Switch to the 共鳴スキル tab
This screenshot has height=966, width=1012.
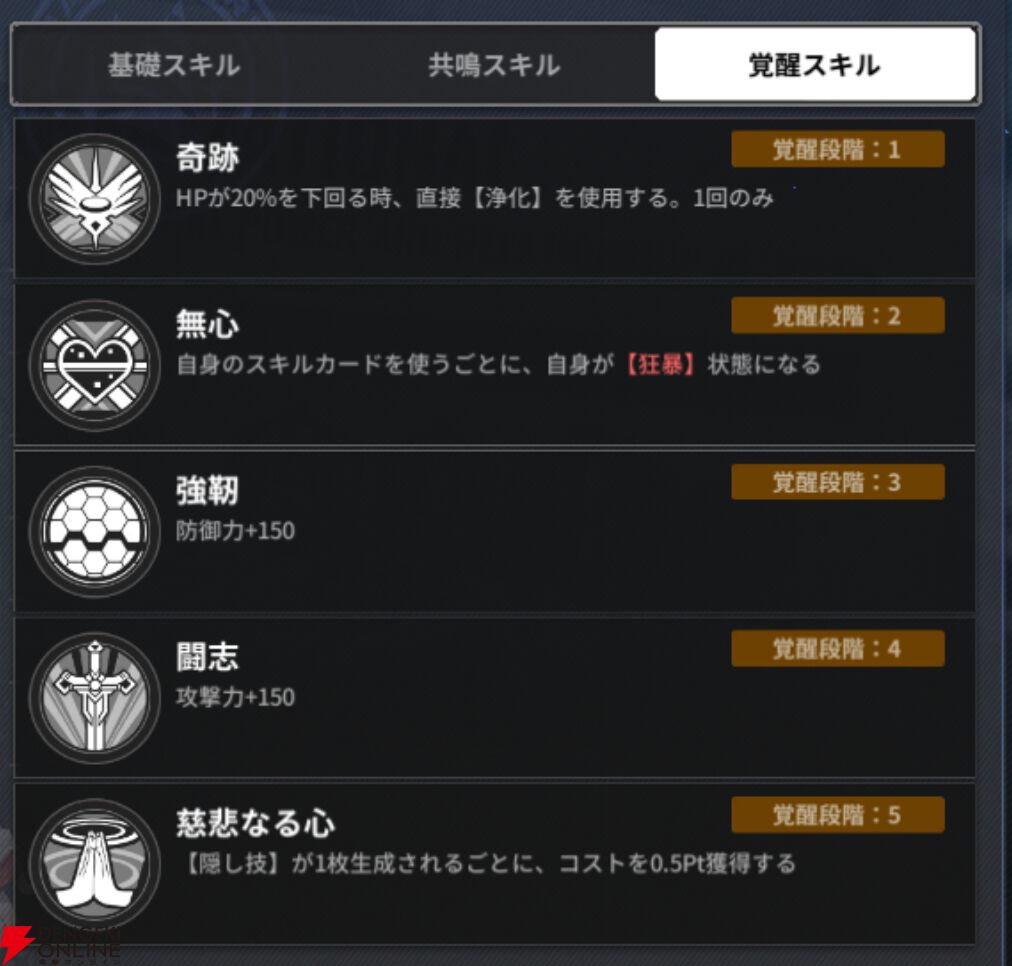494,65
